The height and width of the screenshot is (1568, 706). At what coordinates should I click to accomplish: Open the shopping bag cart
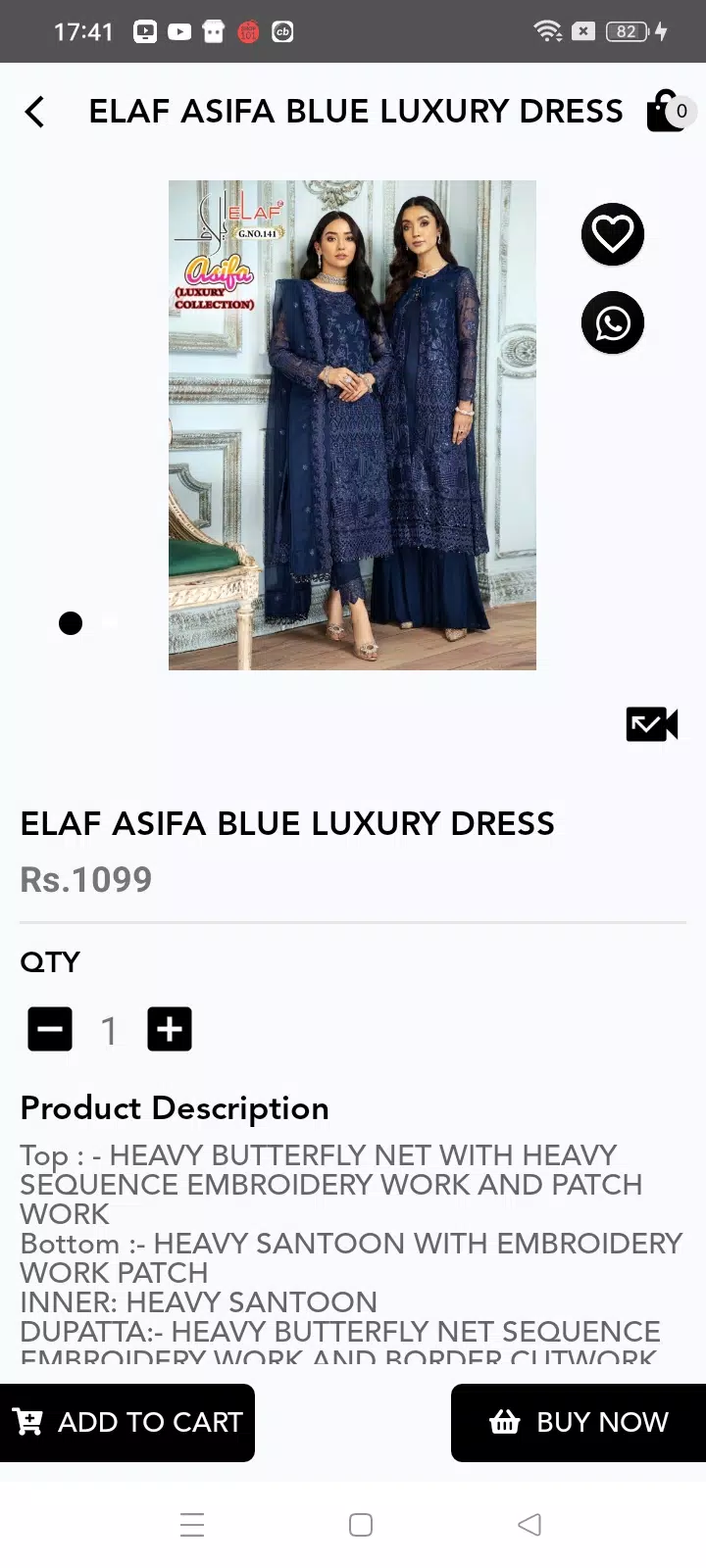click(x=669, y=111)
